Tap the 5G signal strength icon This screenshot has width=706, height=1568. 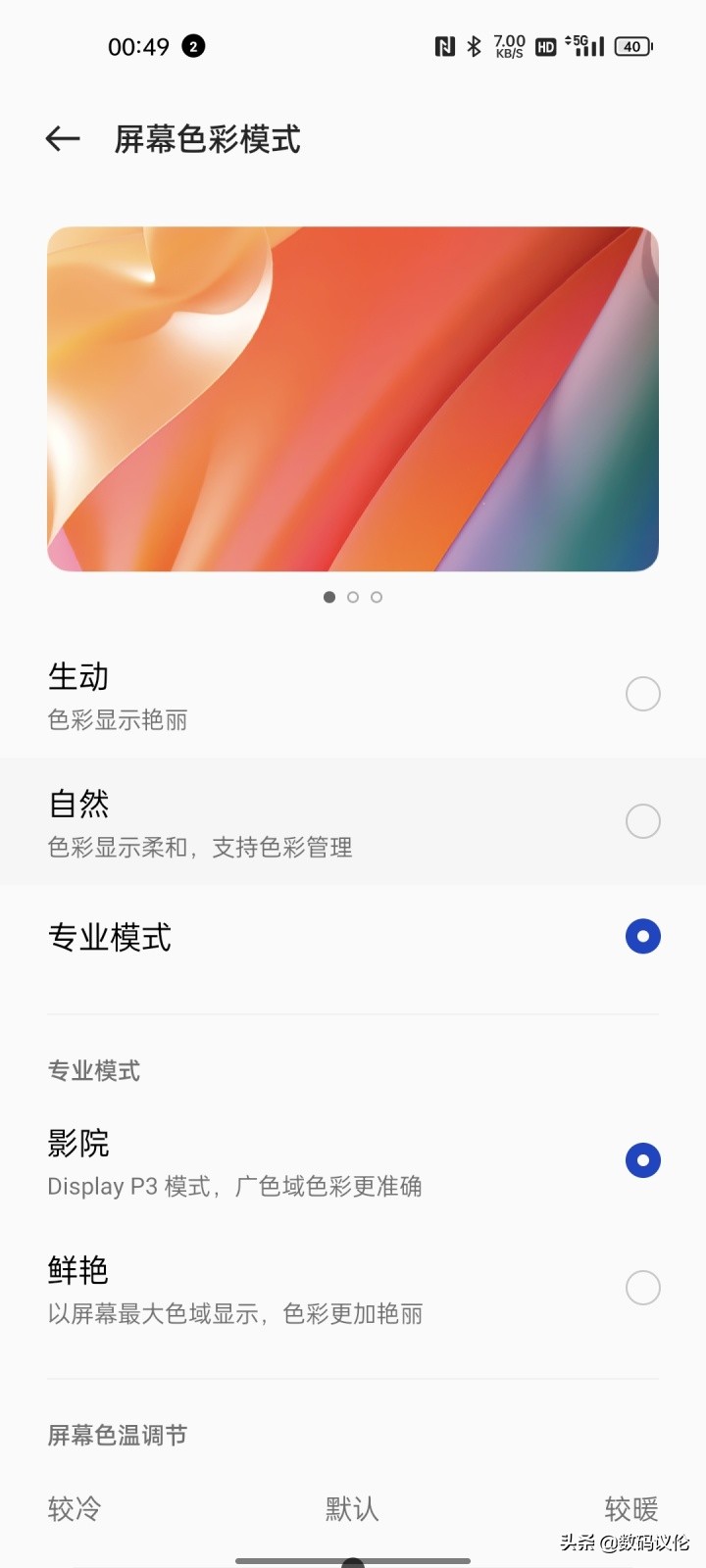click(585, 46)
